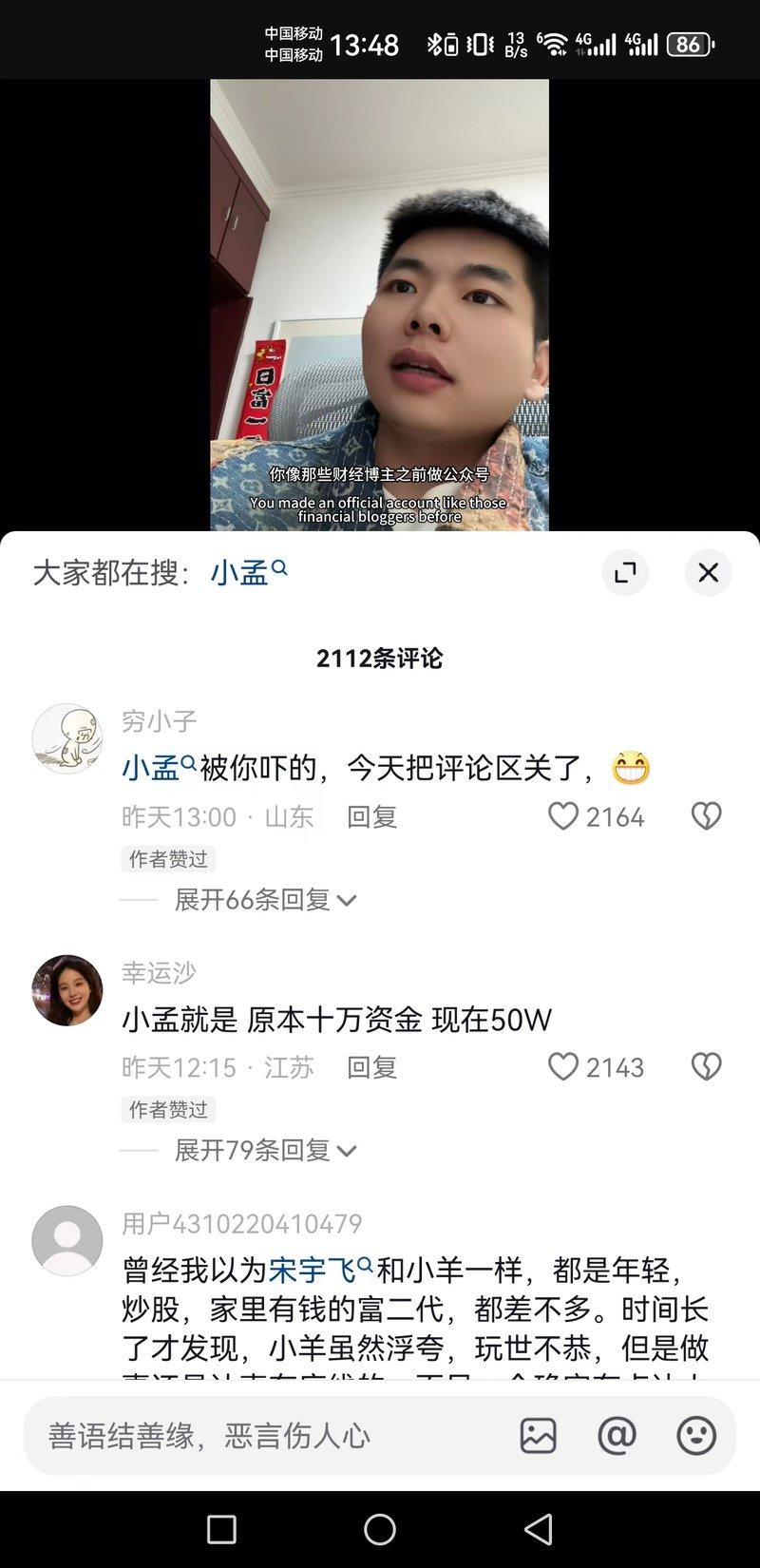Reply to 穷小子's comment
This screenshot has height=1568, width=760.
(x=371, y=816)
